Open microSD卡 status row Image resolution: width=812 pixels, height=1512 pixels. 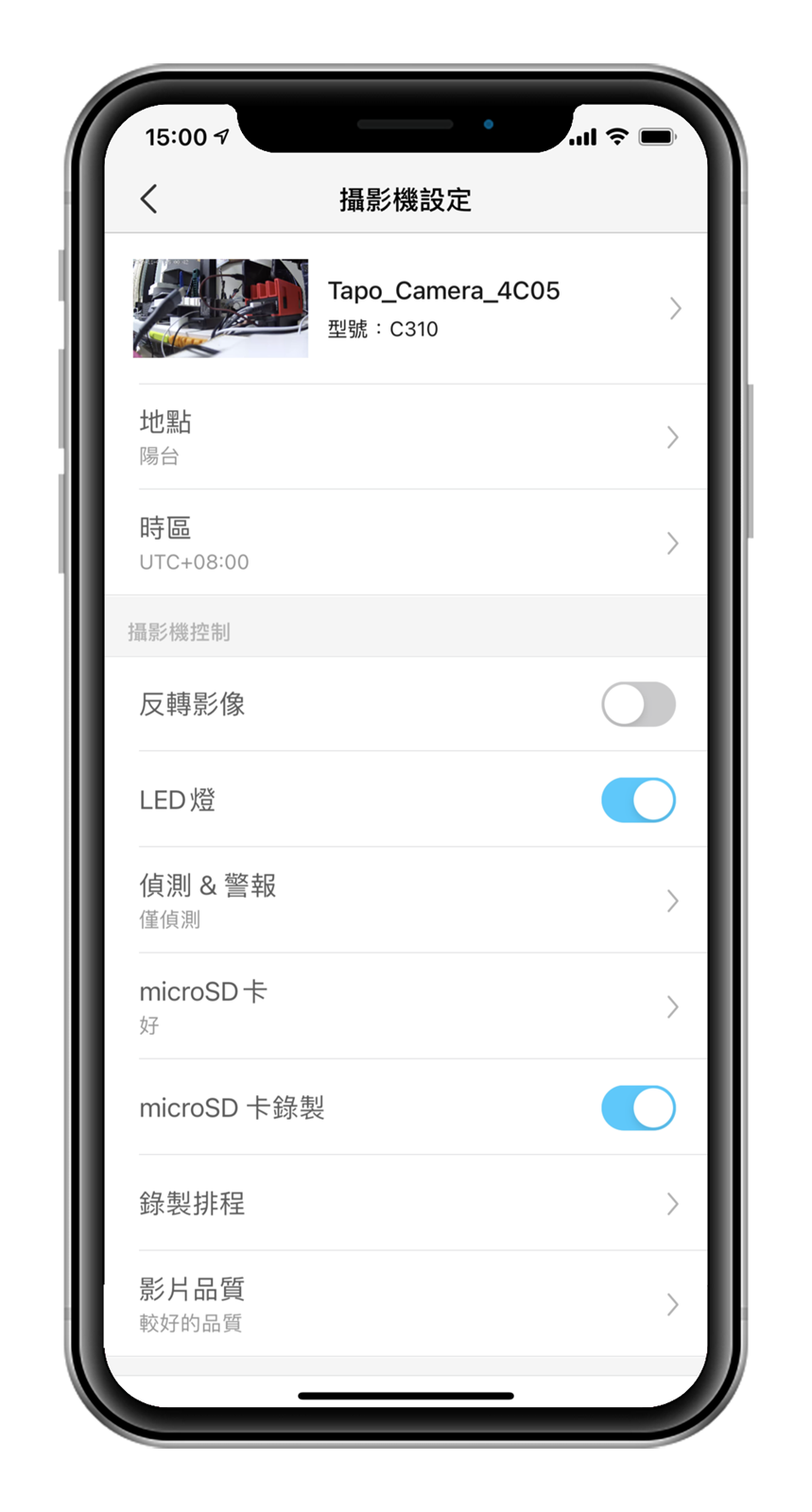[406, 1005]
